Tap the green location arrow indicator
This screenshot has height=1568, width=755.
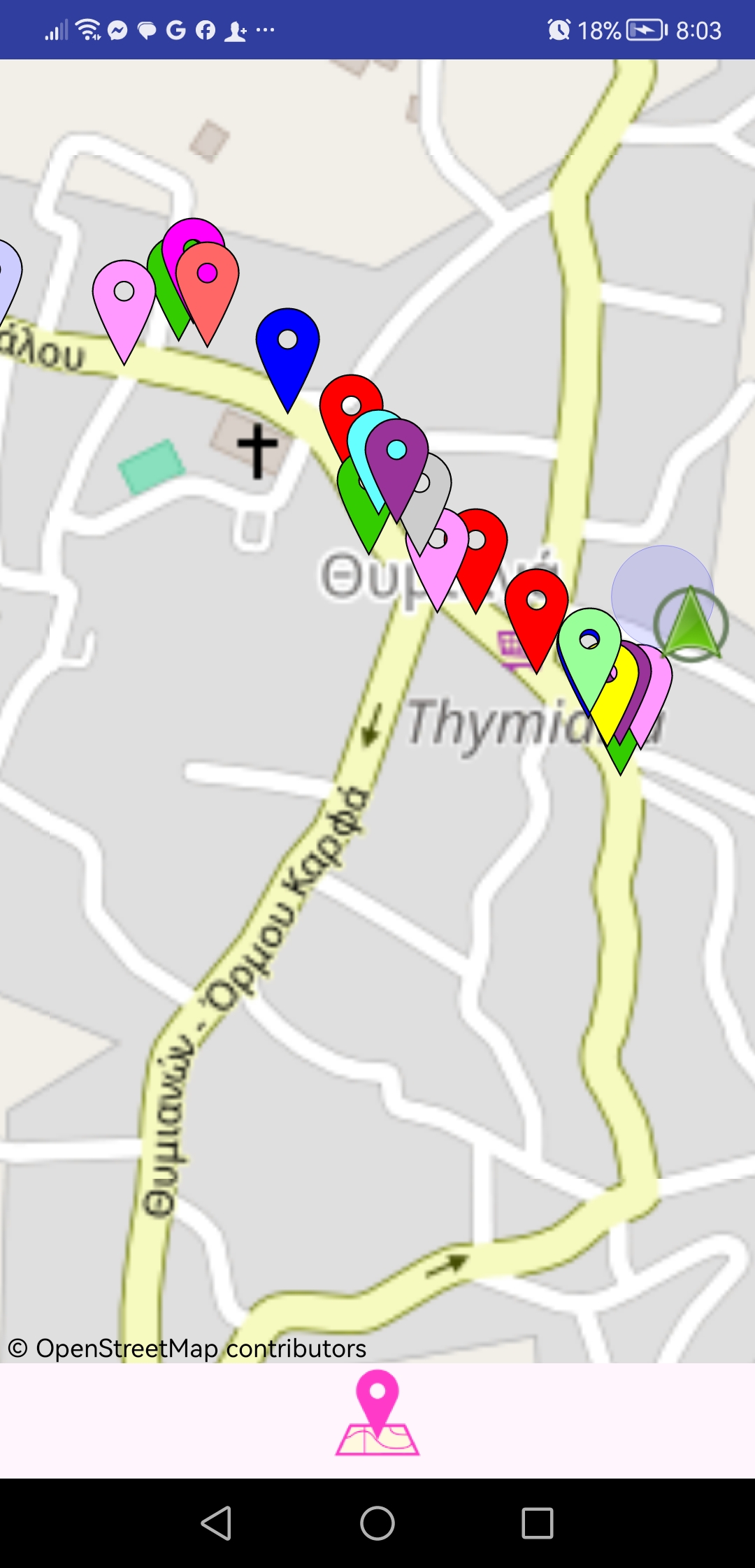(x=691, y=624)
